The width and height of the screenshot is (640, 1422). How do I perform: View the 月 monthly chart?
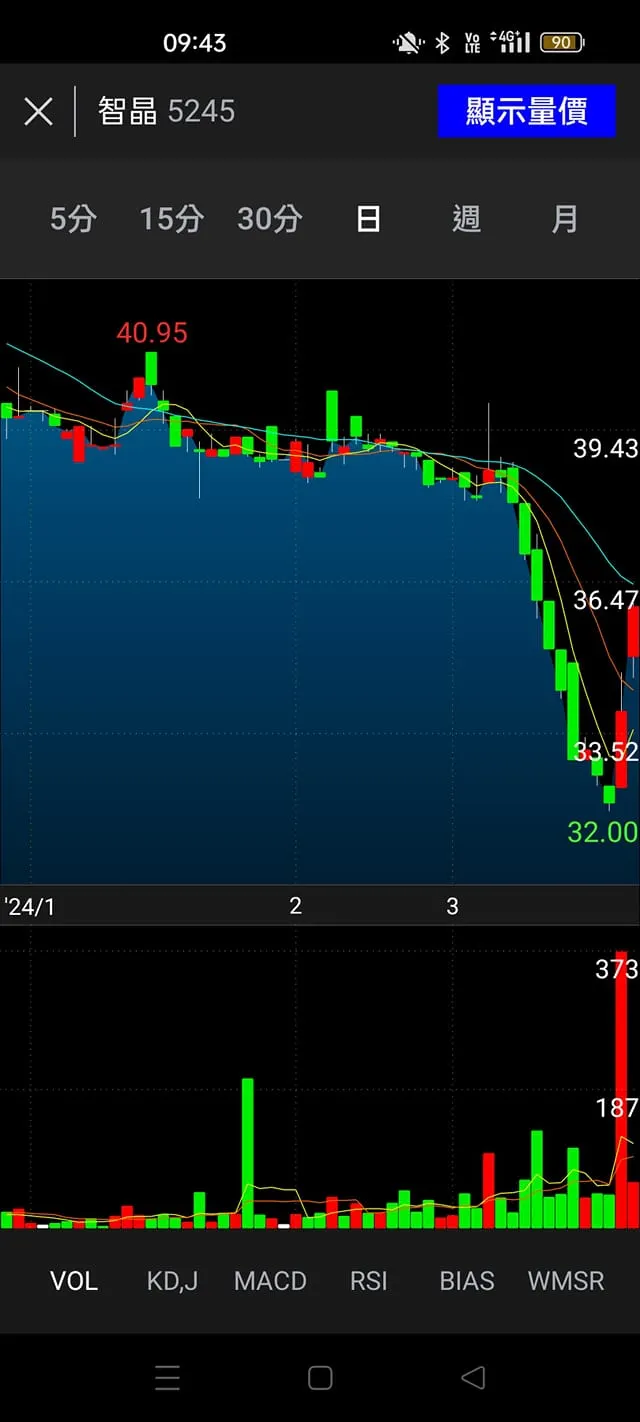pyautogui.click(x=565, y=219)
